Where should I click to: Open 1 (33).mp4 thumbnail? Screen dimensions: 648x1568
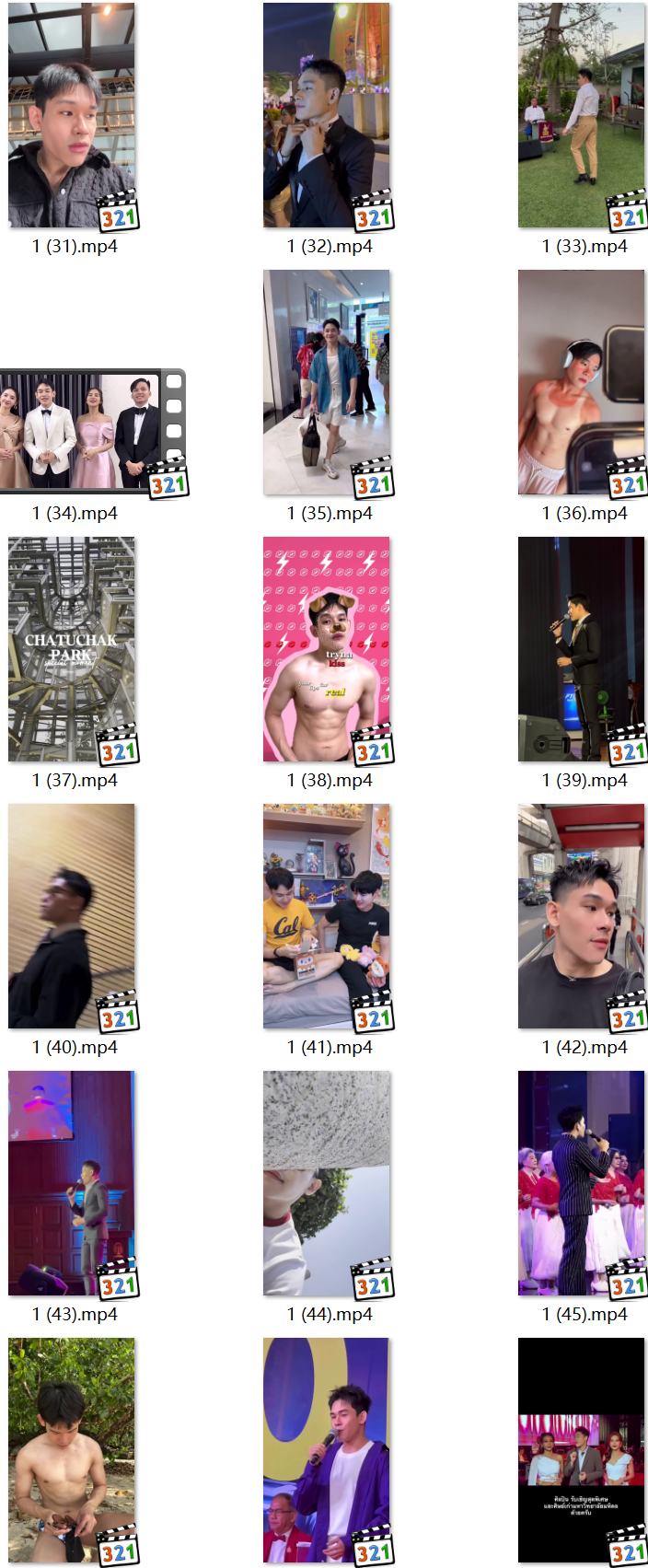click(581, 116)
